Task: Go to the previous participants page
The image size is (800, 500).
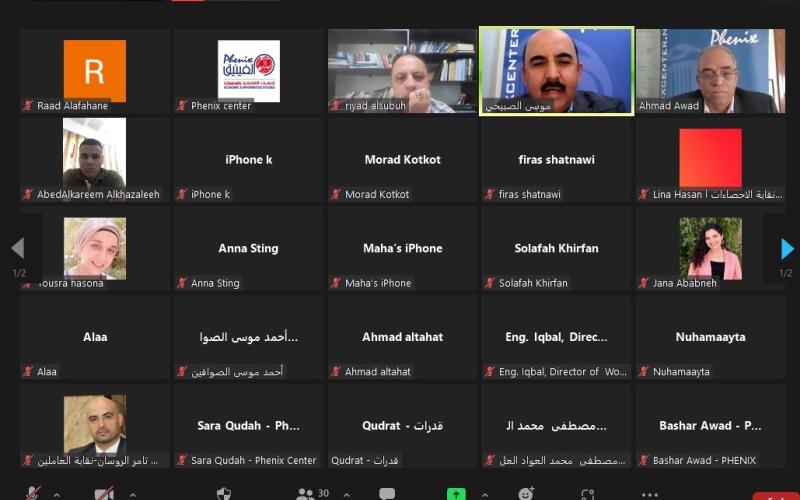Action: pyautogui.click(x=17, y=248)
